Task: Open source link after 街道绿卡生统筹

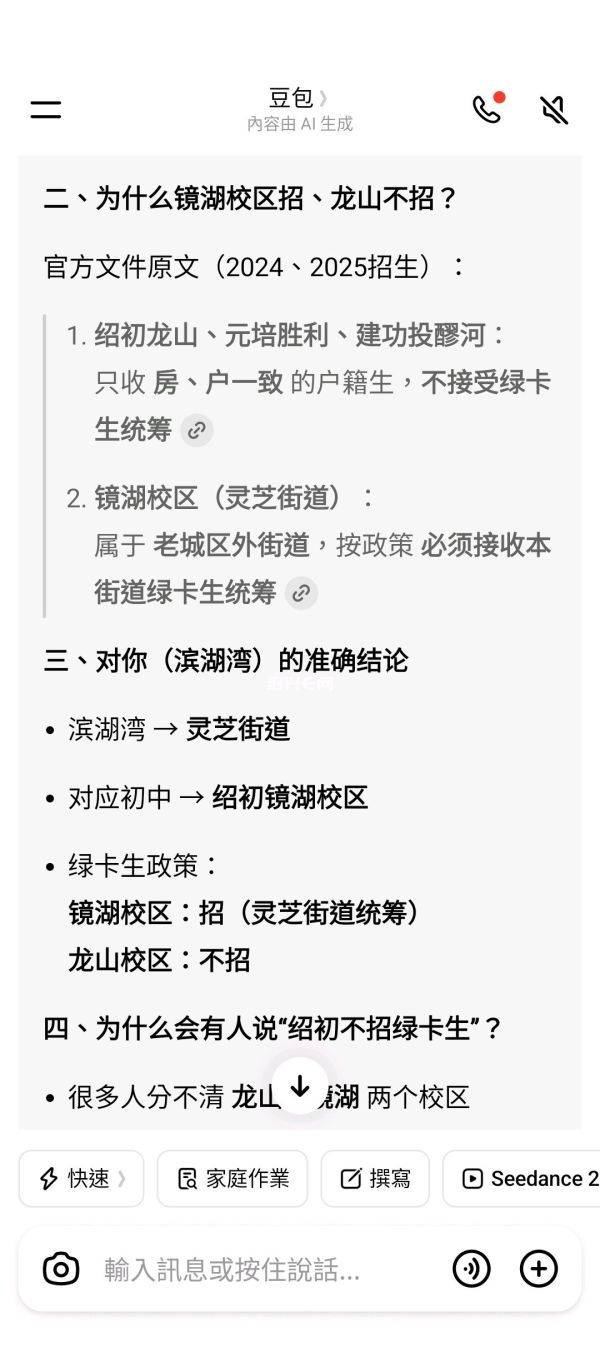Action: [301, 593]
